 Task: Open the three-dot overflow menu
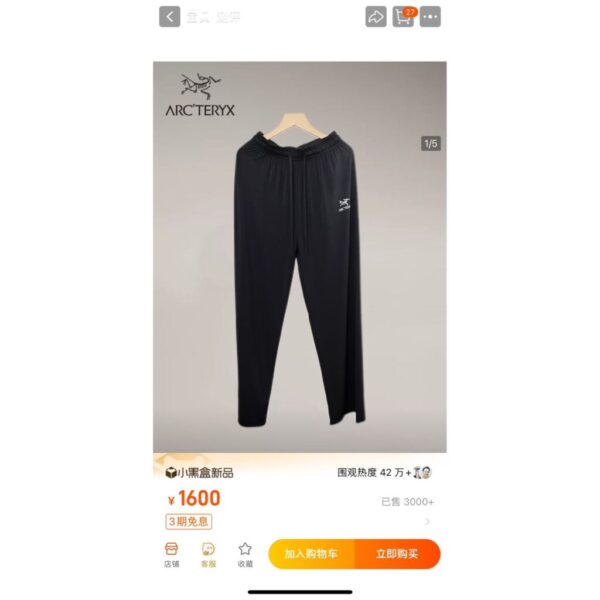coord(430,17)
